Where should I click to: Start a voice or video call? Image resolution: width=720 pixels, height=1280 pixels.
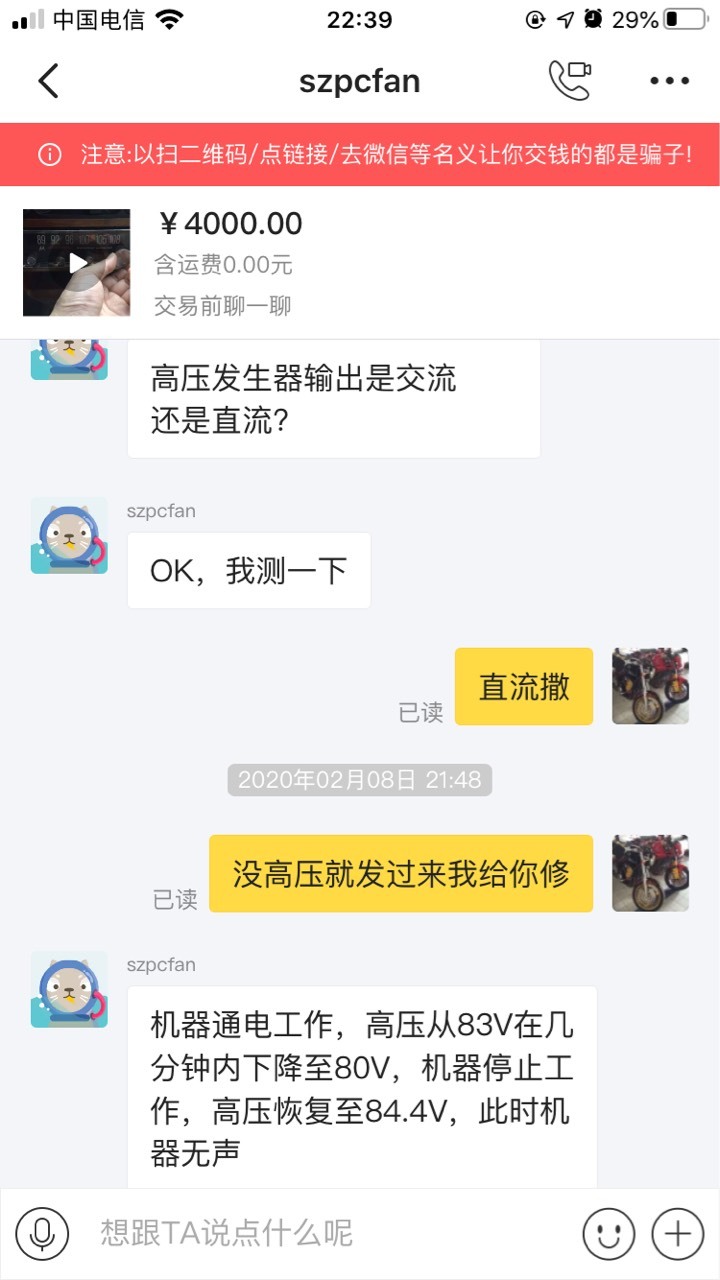569,81
